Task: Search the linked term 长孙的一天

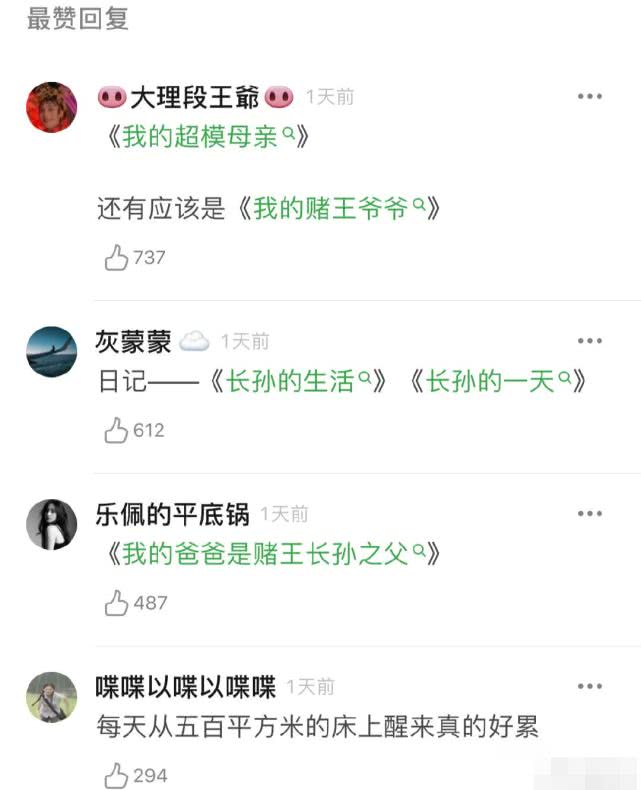Action: 496,382
